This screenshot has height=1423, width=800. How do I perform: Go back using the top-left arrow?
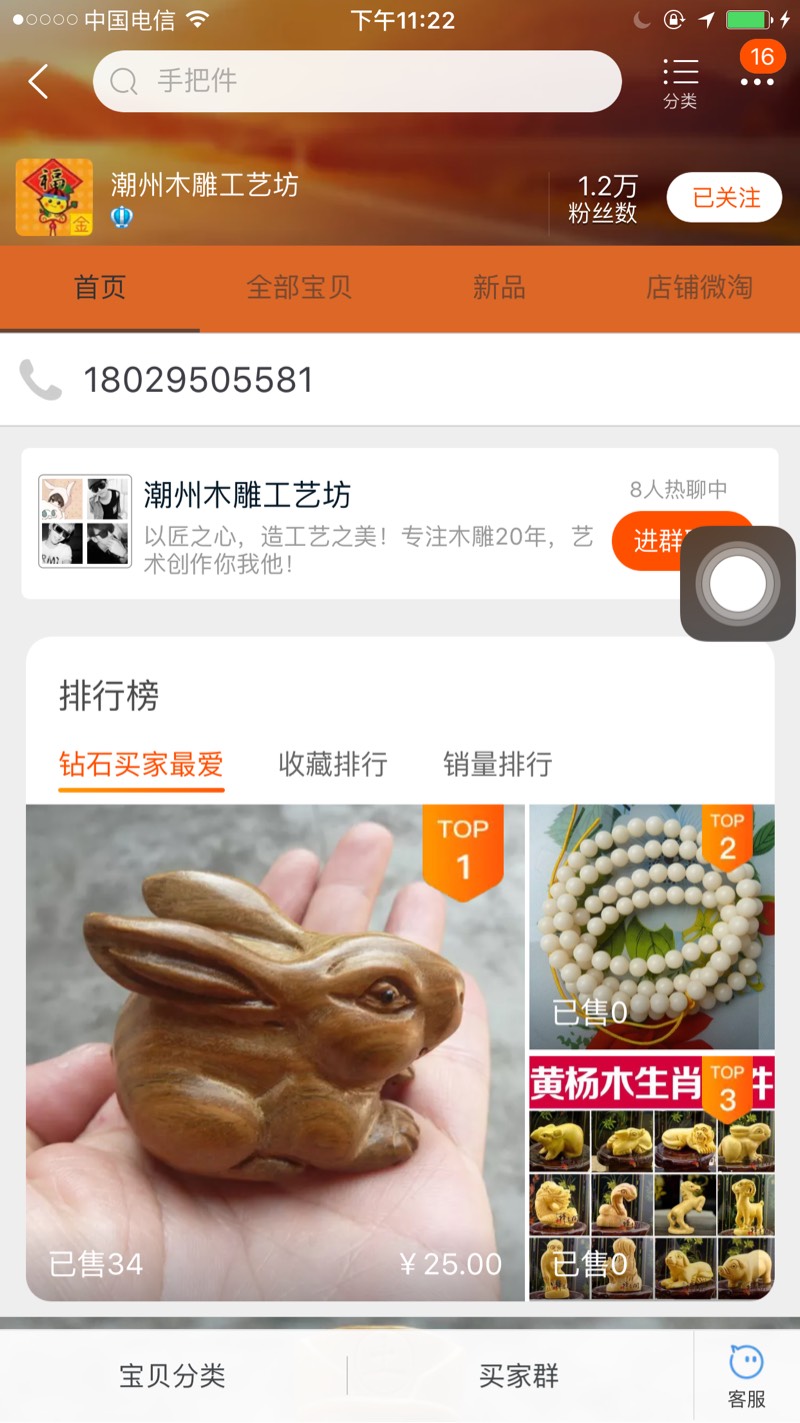coord(38,81)
